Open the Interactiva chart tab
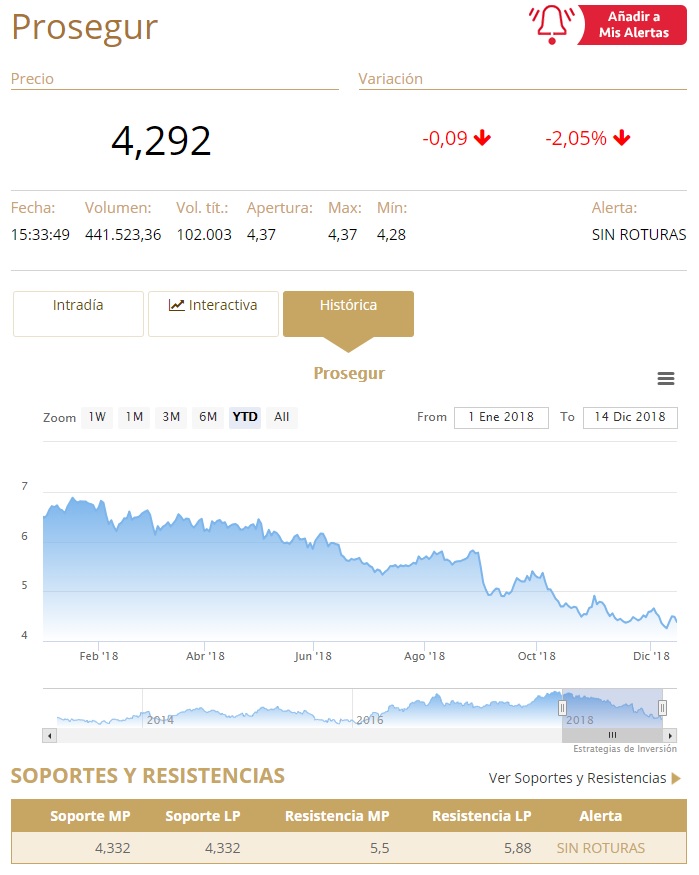The image size is (699, 875). pos(213,313)
